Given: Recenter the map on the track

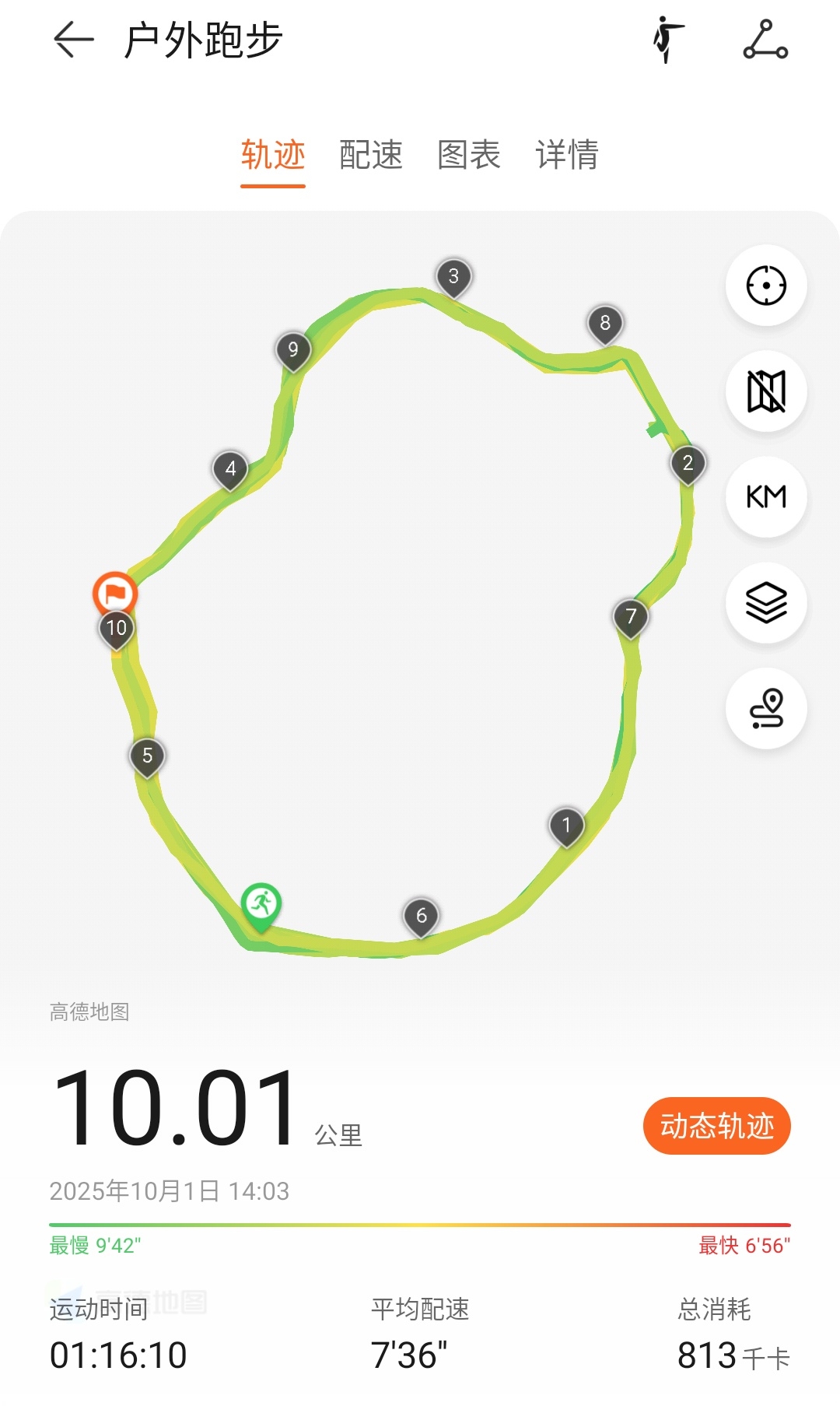Looking at the screenshot, I should pos(766,286).
